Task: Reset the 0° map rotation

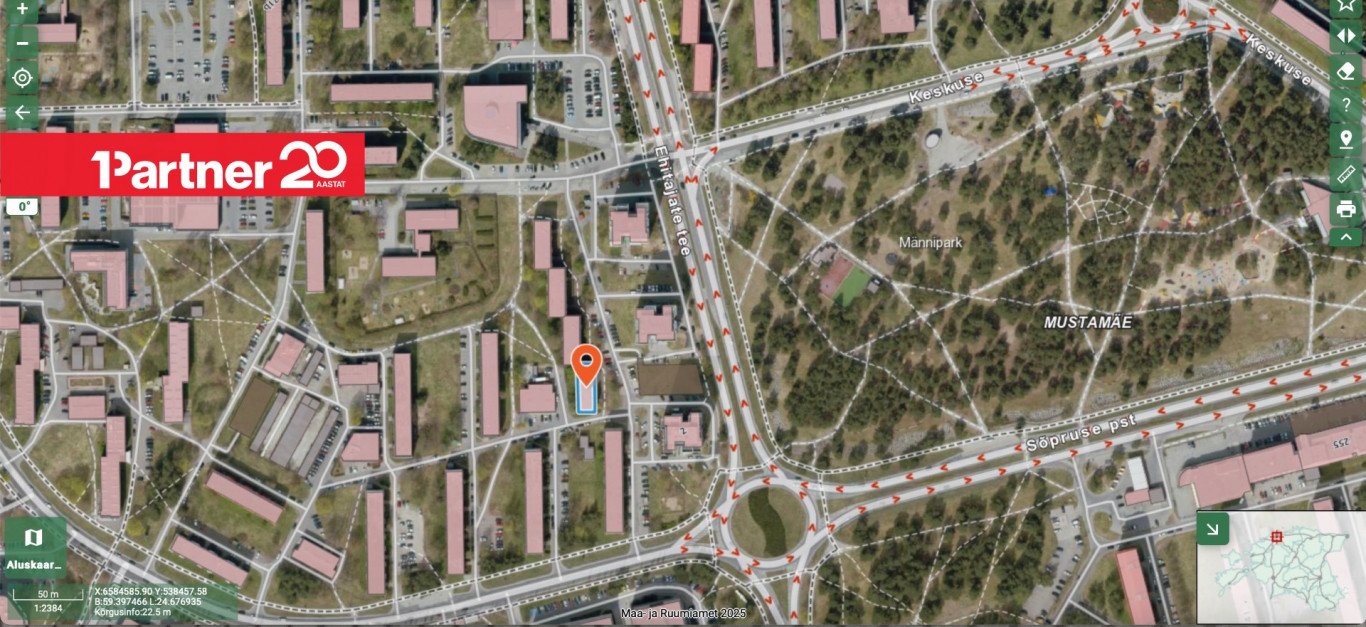Action: tap(21, 207)
